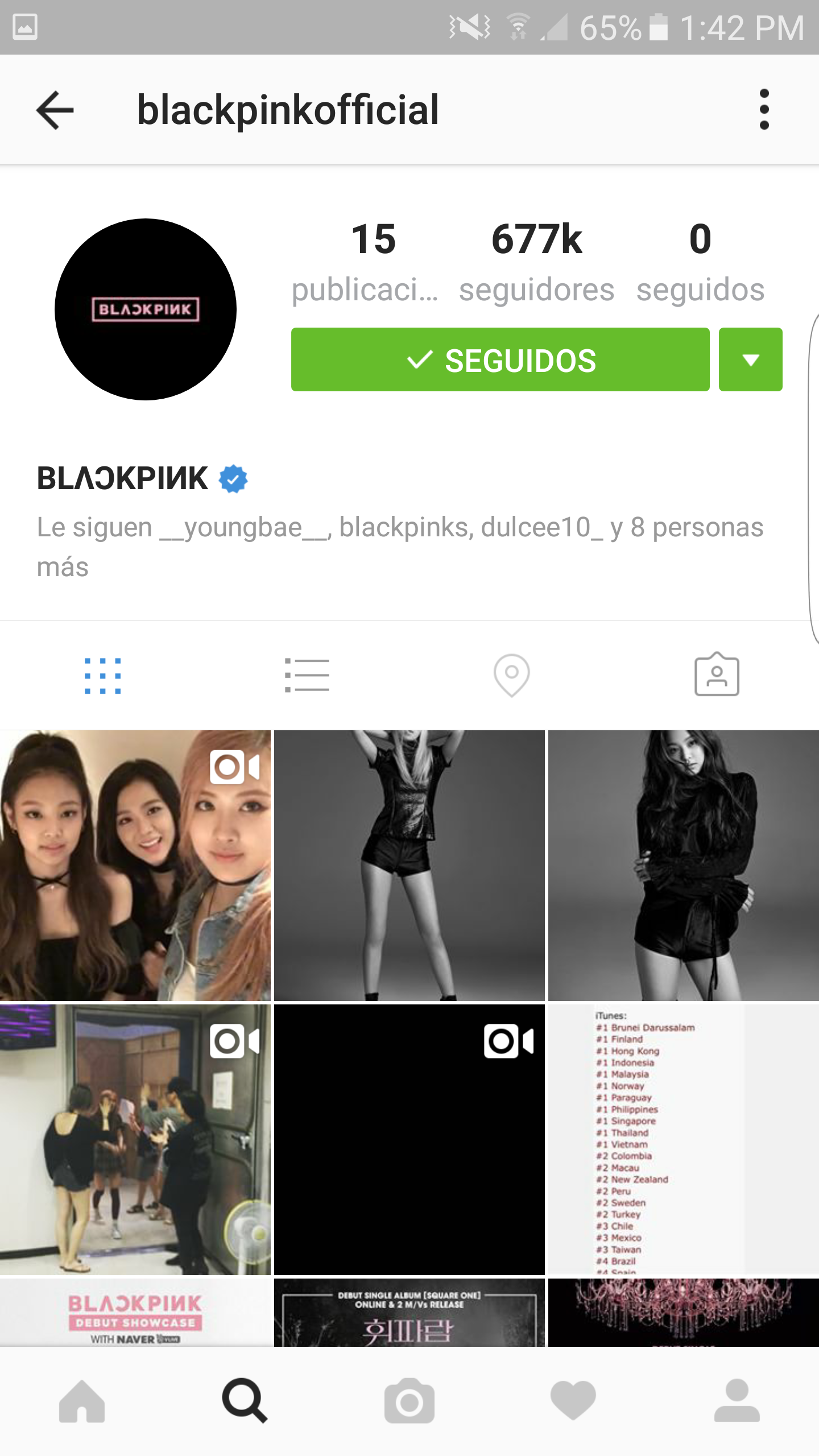Go back using the arrow icon

(x=55, y=110)
